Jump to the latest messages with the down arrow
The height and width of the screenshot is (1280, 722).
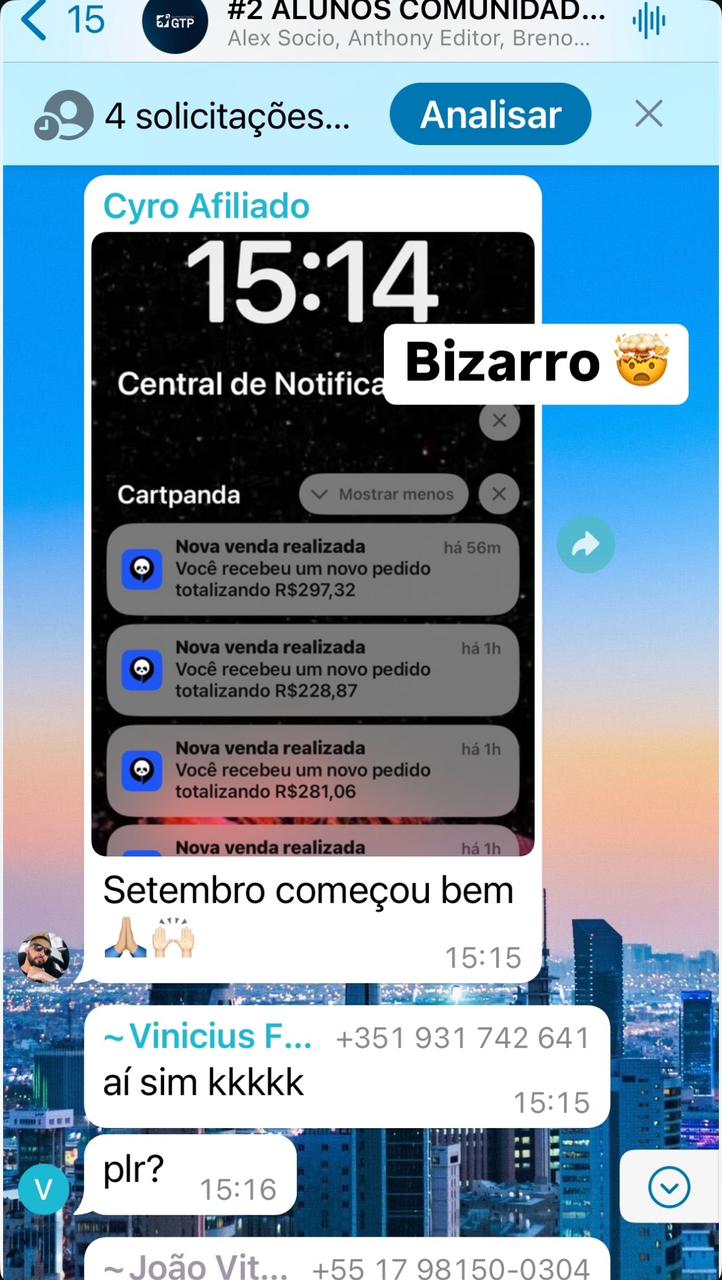tap(669, 1187)
